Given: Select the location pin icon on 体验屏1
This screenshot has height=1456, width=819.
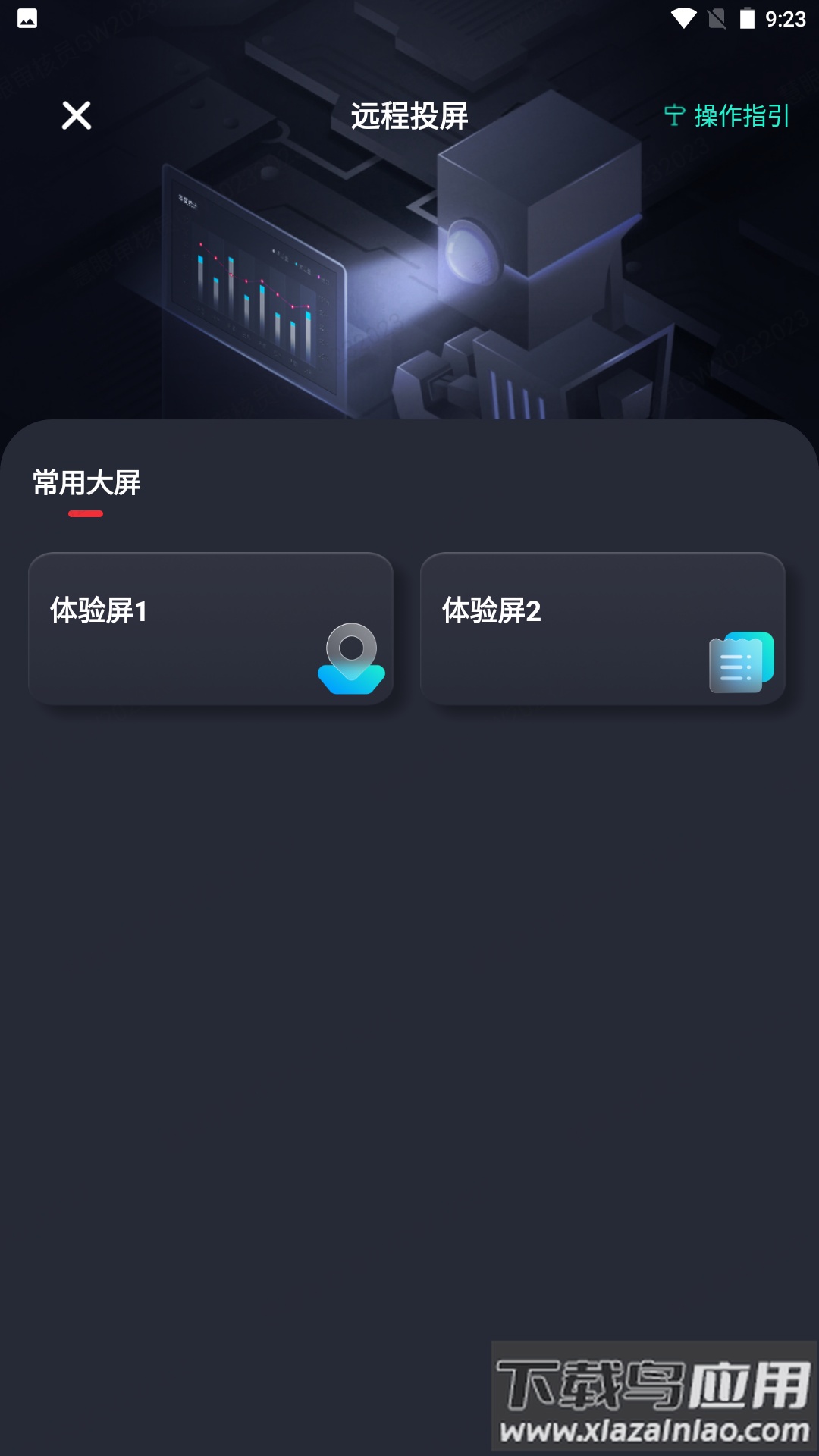Looking at the screenshot, I should click(352, 659).
